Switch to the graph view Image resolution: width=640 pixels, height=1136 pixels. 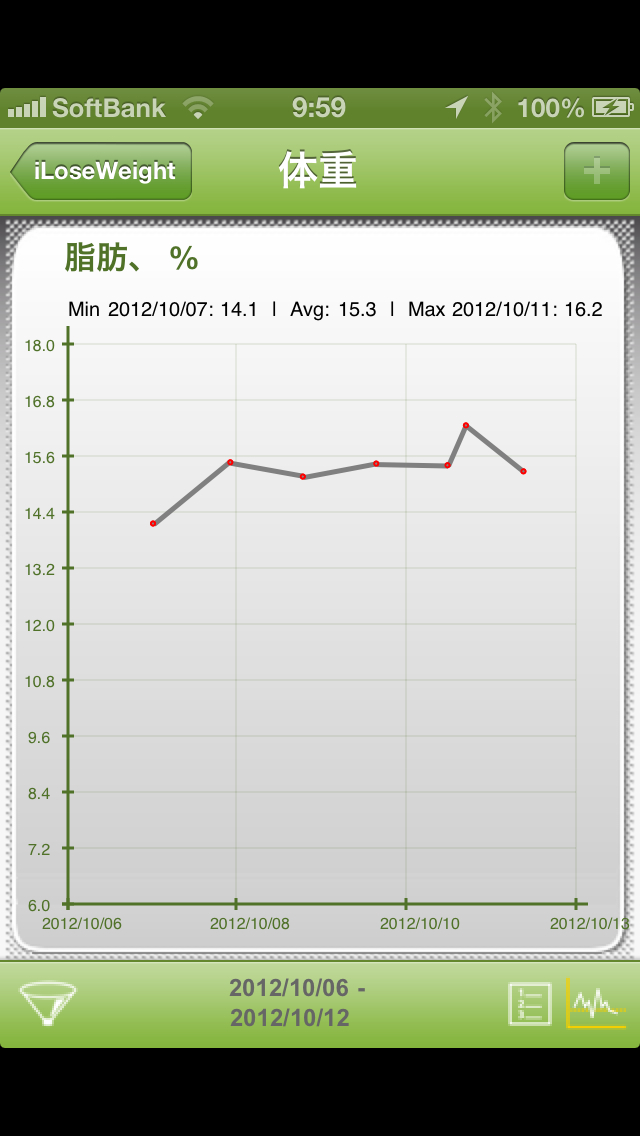596,1003
